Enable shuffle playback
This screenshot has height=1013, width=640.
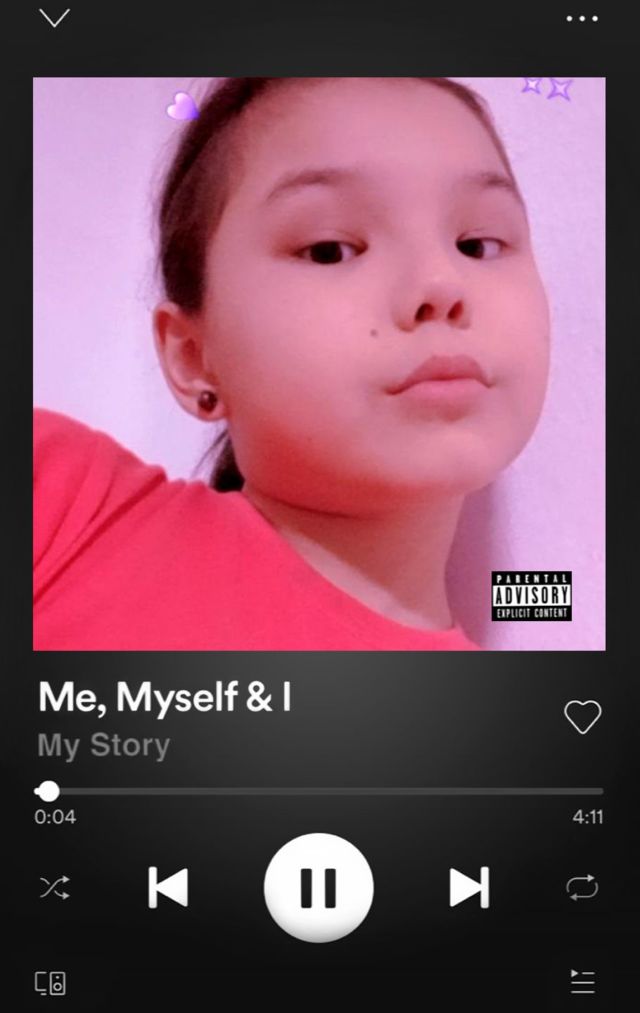point(54,887)
